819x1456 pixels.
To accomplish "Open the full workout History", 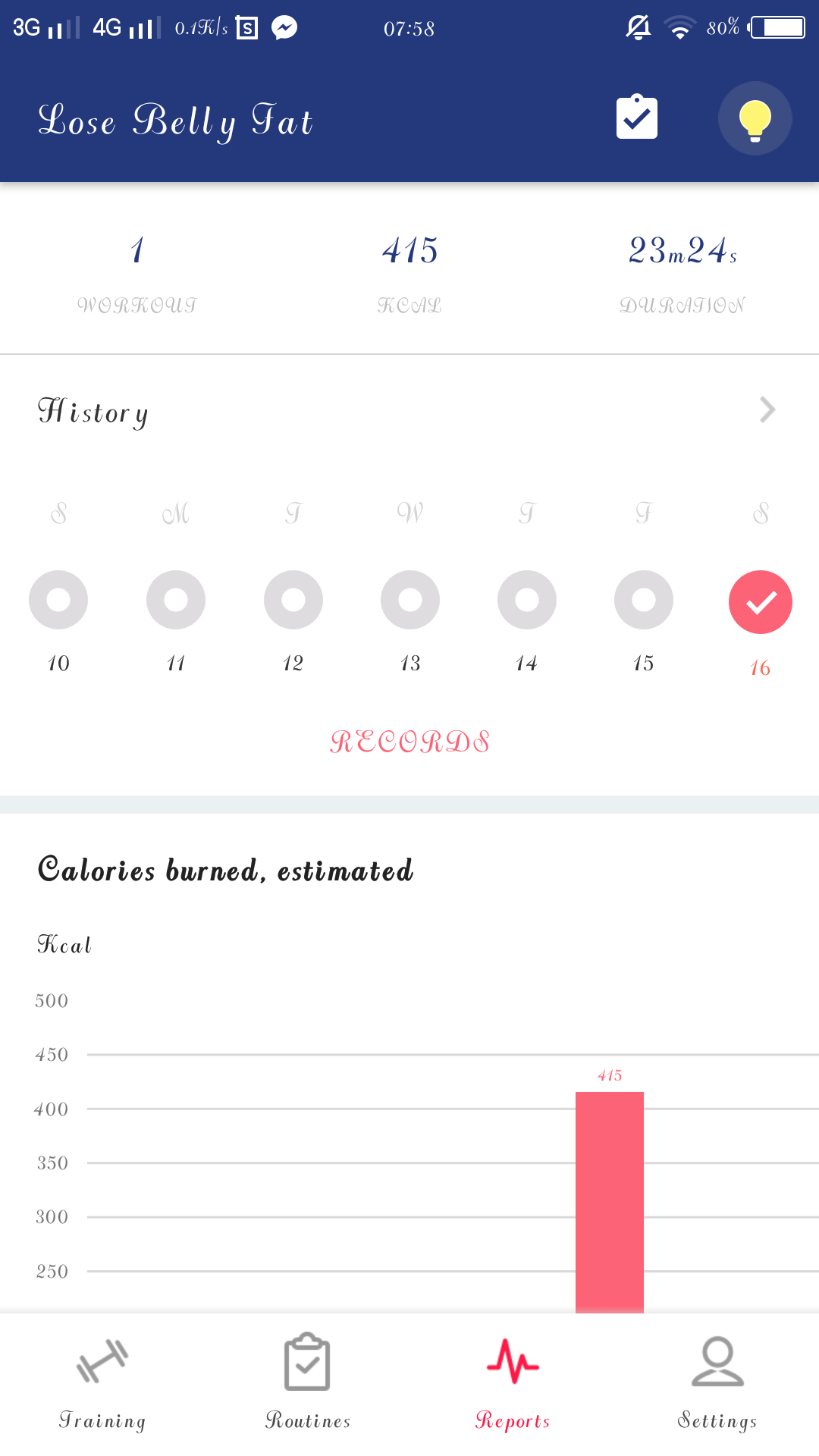I will 767,410.
